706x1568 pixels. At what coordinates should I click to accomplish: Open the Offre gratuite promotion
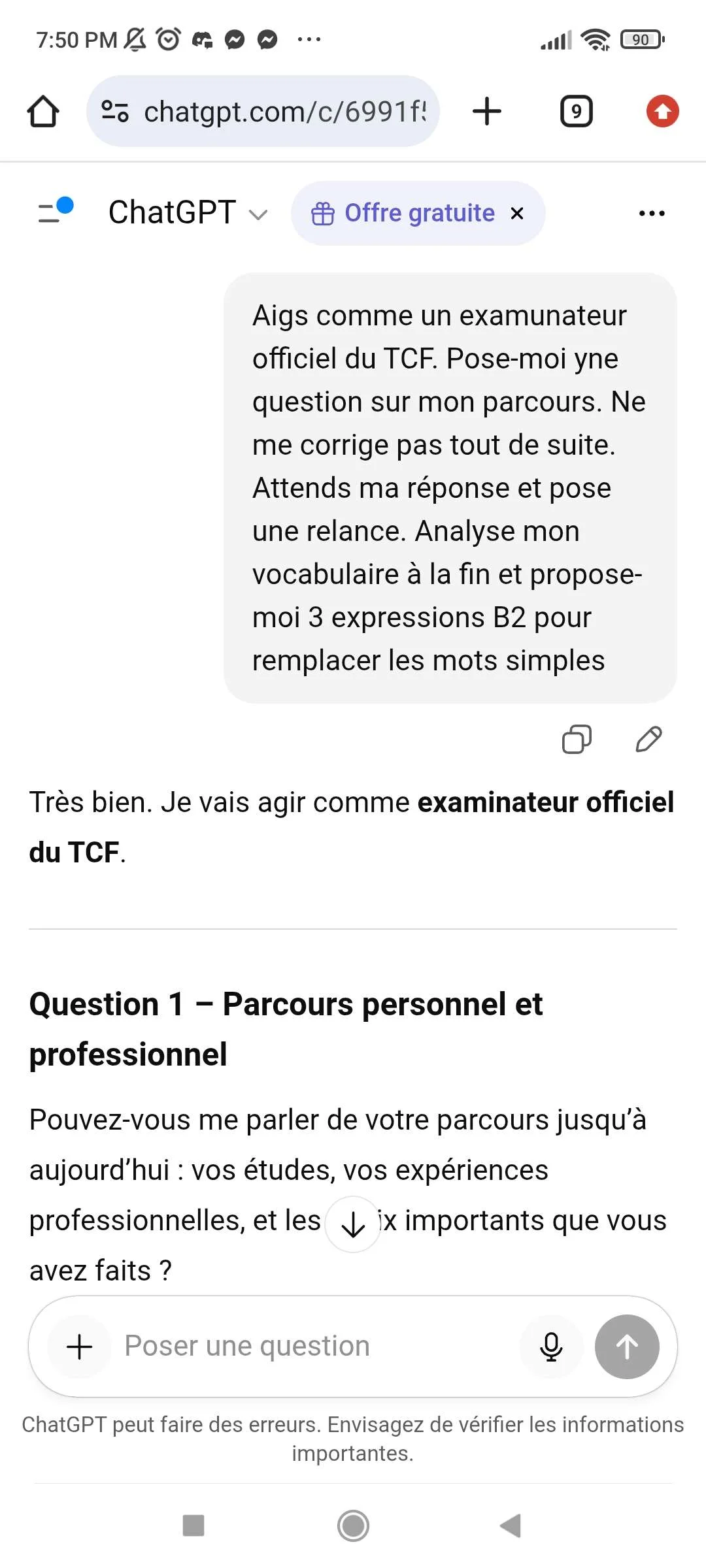pos(405,213)
